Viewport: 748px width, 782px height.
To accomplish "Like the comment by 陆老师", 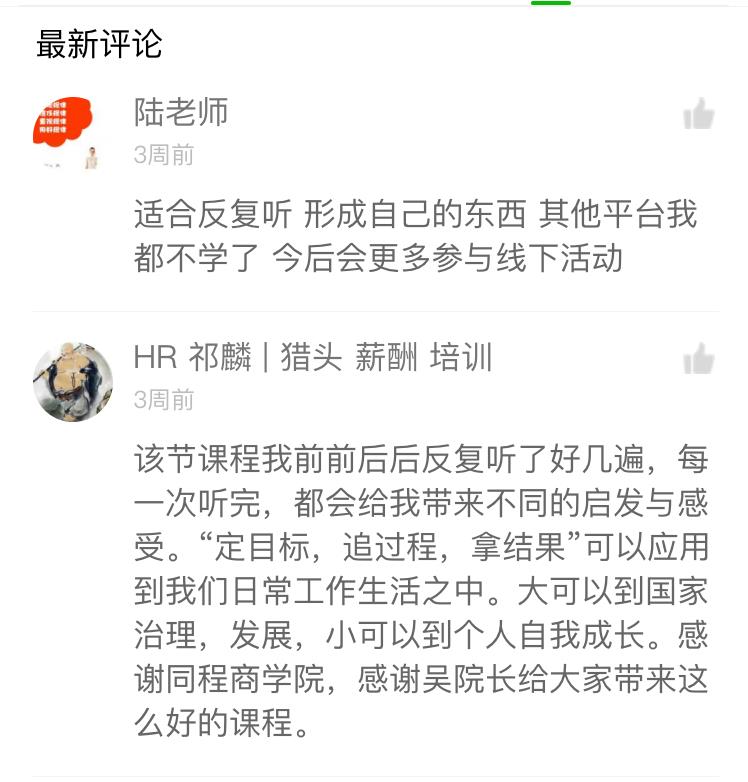I will pyautogui.click(x=699, y=115).
